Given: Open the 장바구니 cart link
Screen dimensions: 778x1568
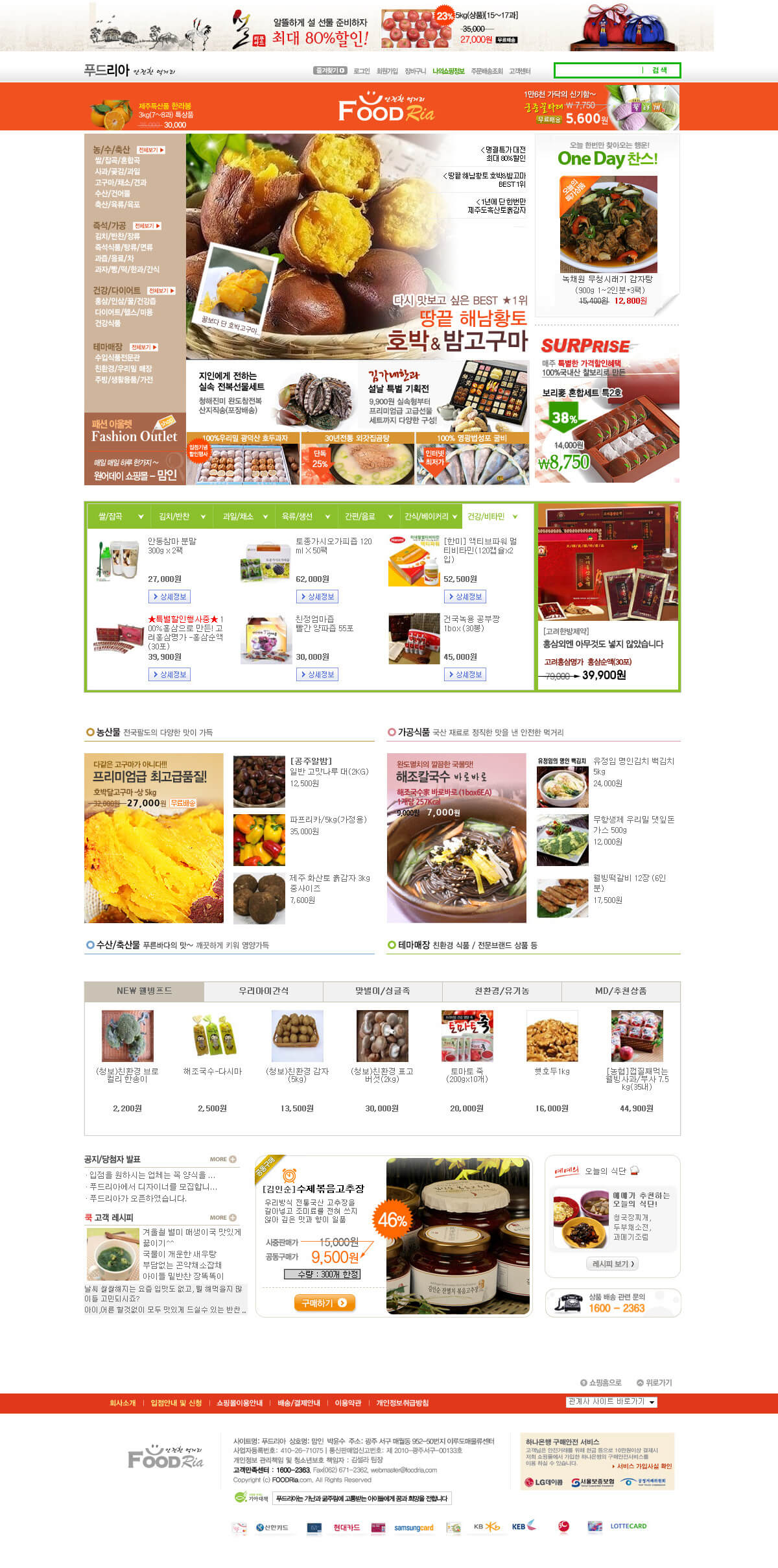Looking at the screenshot, I should [415, 71].
